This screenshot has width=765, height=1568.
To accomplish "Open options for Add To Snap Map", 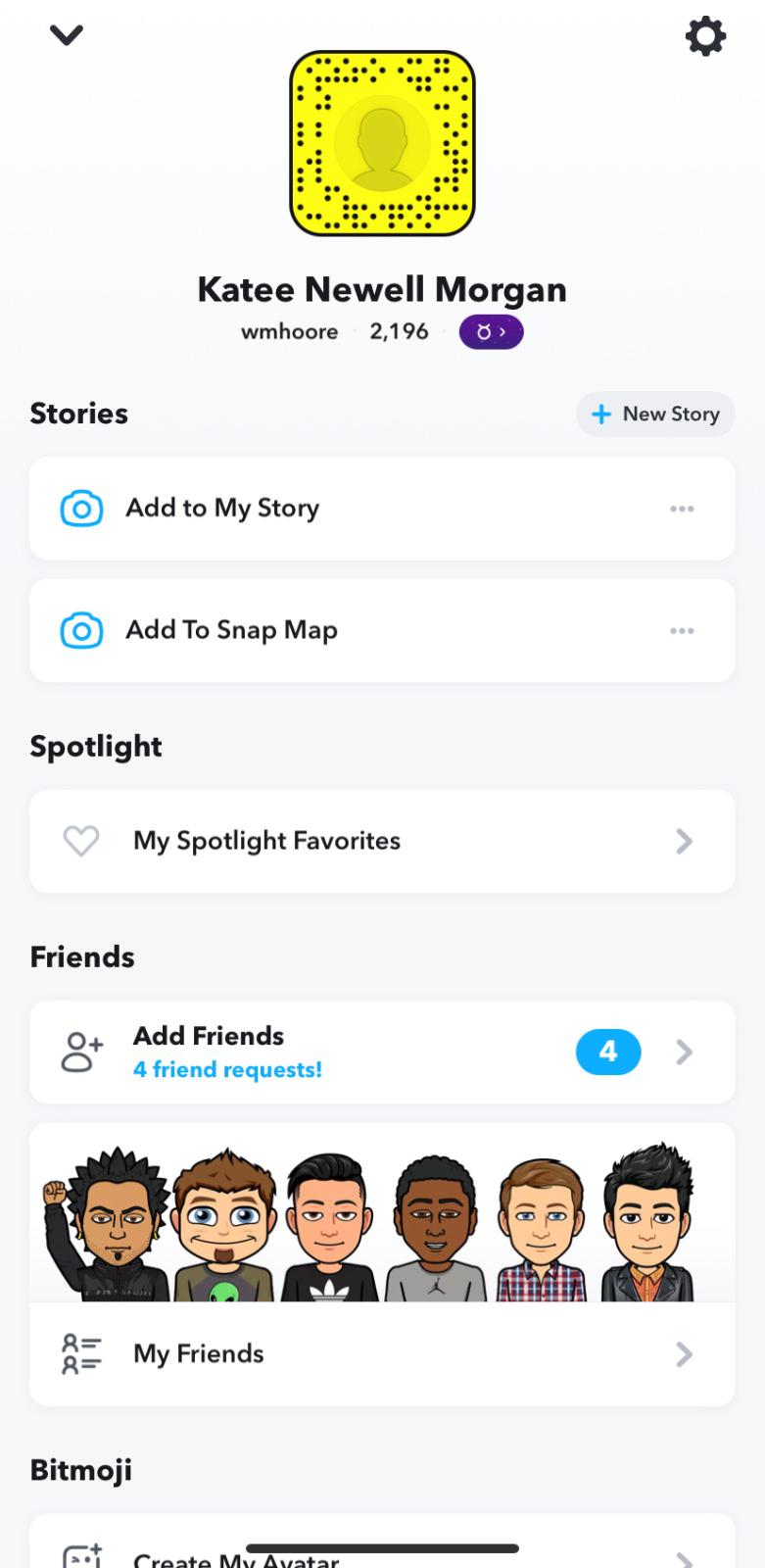I will click(682, 630).
